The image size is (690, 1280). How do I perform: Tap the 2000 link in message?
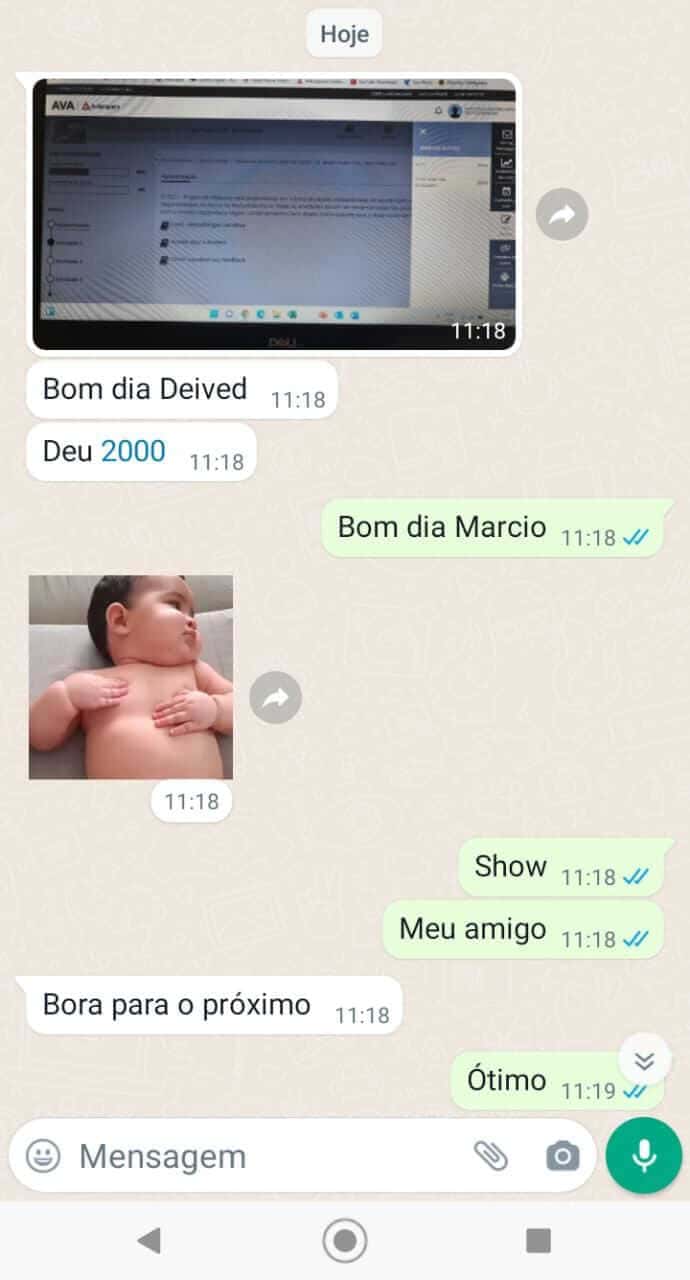point(133,451)
